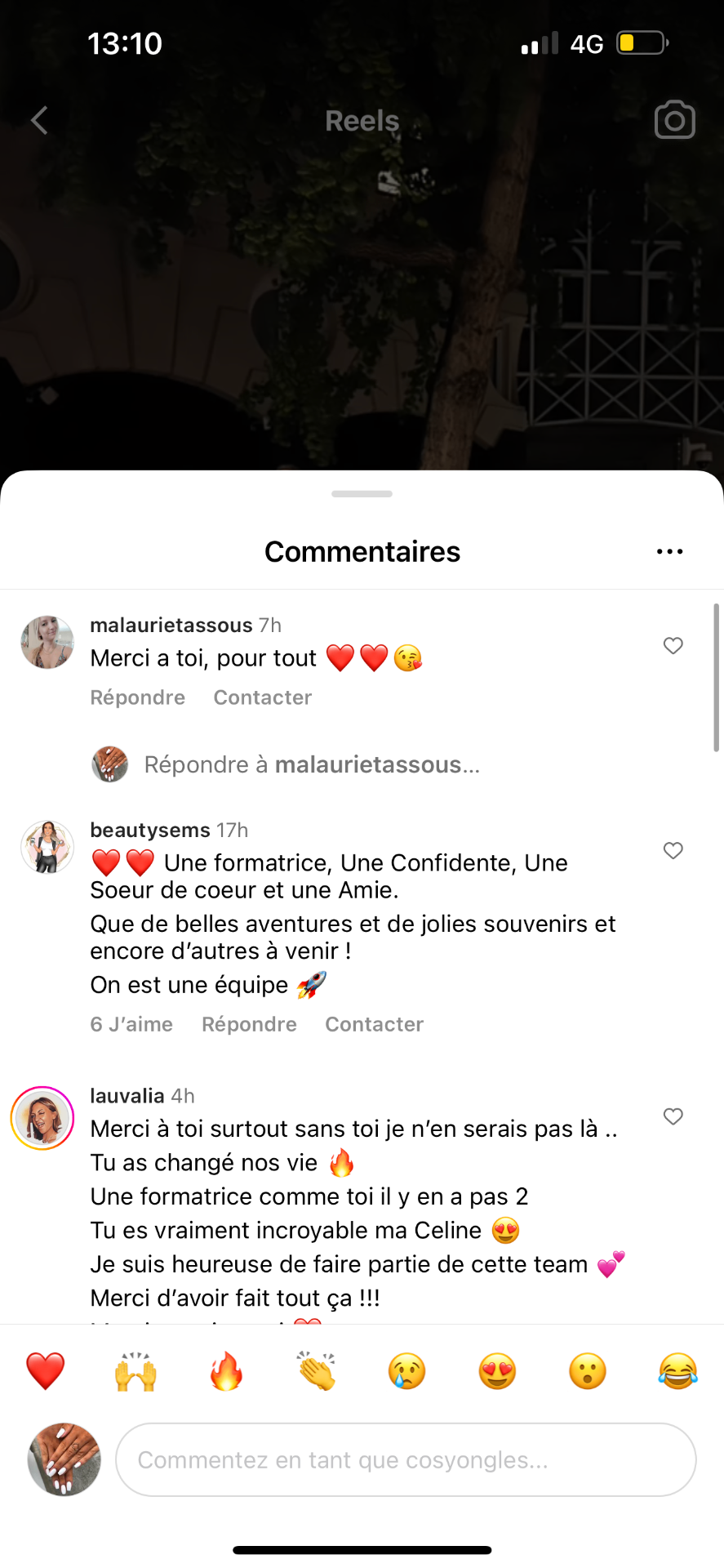Open beautysems's profile by username
The width and height of the screenshot is (724, 1568).
(150, 830)
